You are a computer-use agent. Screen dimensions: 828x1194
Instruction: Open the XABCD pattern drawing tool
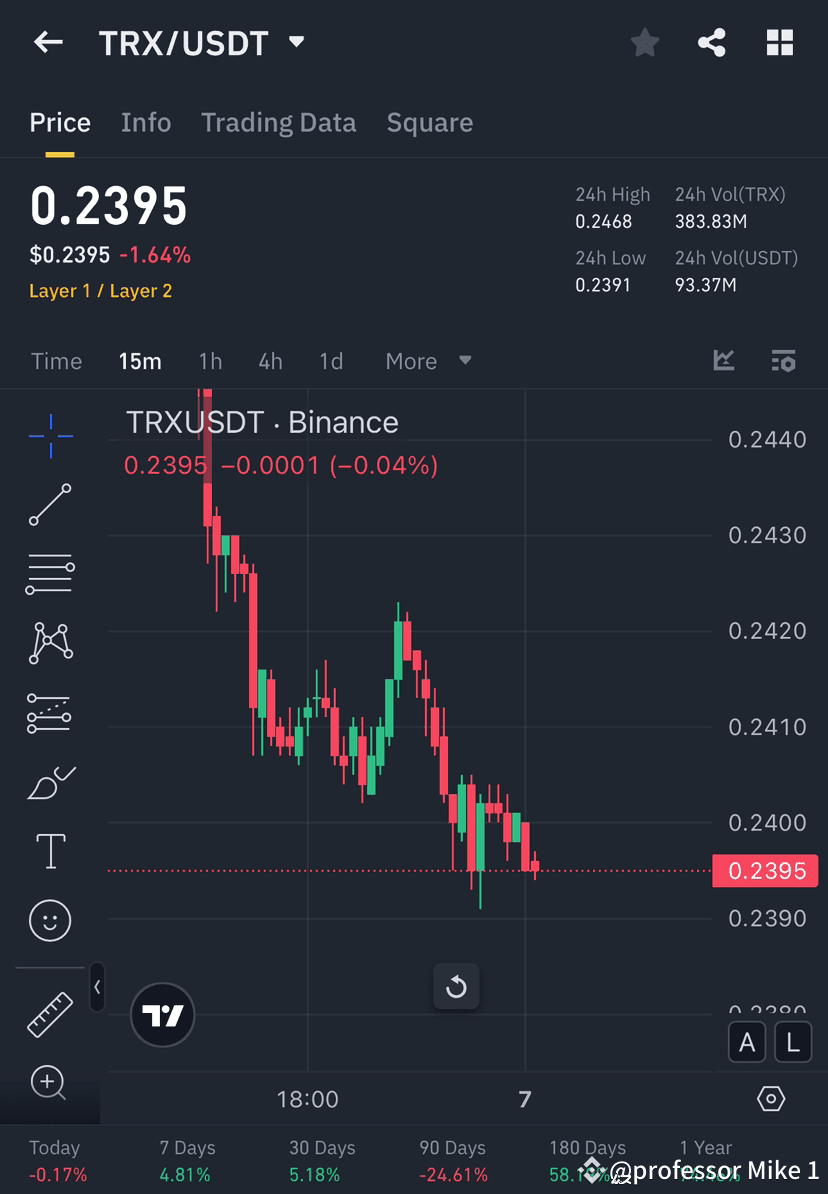(x=50, y=643)
